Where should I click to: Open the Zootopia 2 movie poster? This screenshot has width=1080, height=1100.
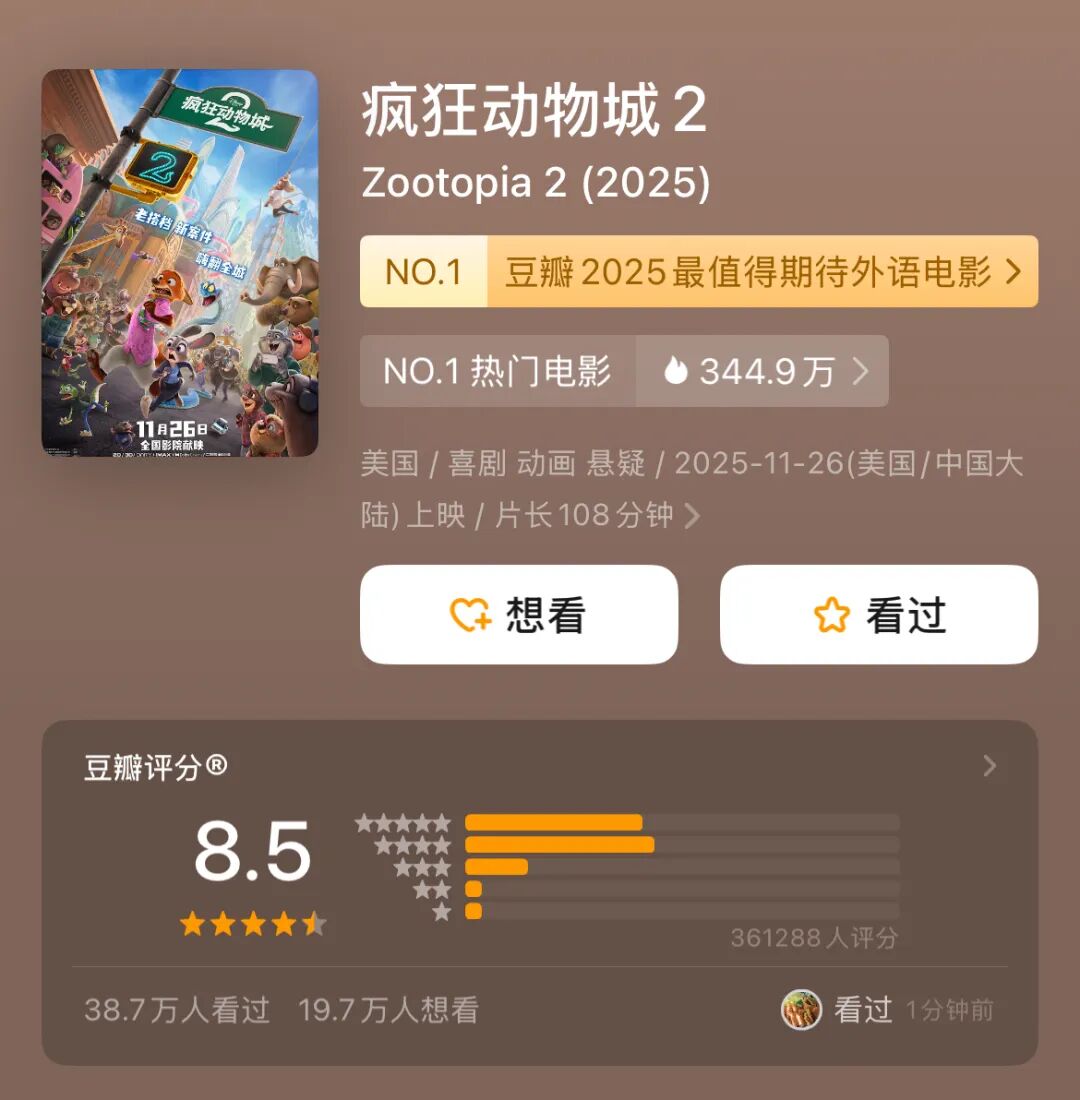tap(180, 263)
